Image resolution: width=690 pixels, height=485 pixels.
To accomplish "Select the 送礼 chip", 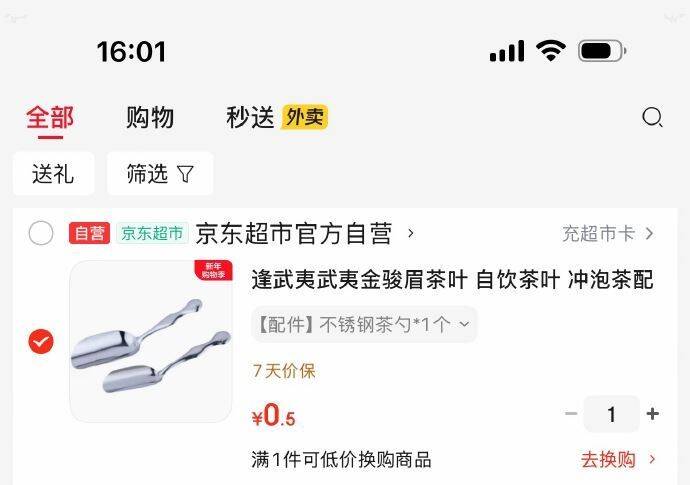I will click(53, 174).
